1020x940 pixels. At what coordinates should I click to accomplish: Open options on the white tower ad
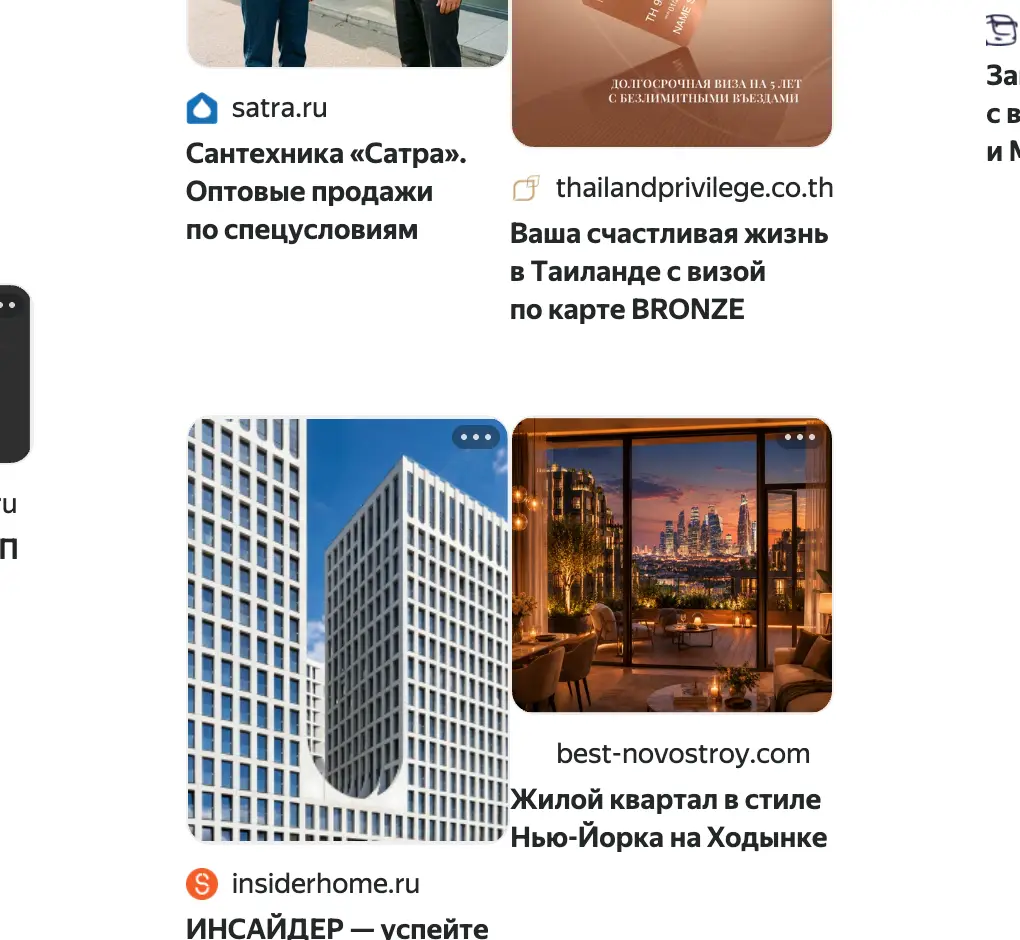(476, 437)
